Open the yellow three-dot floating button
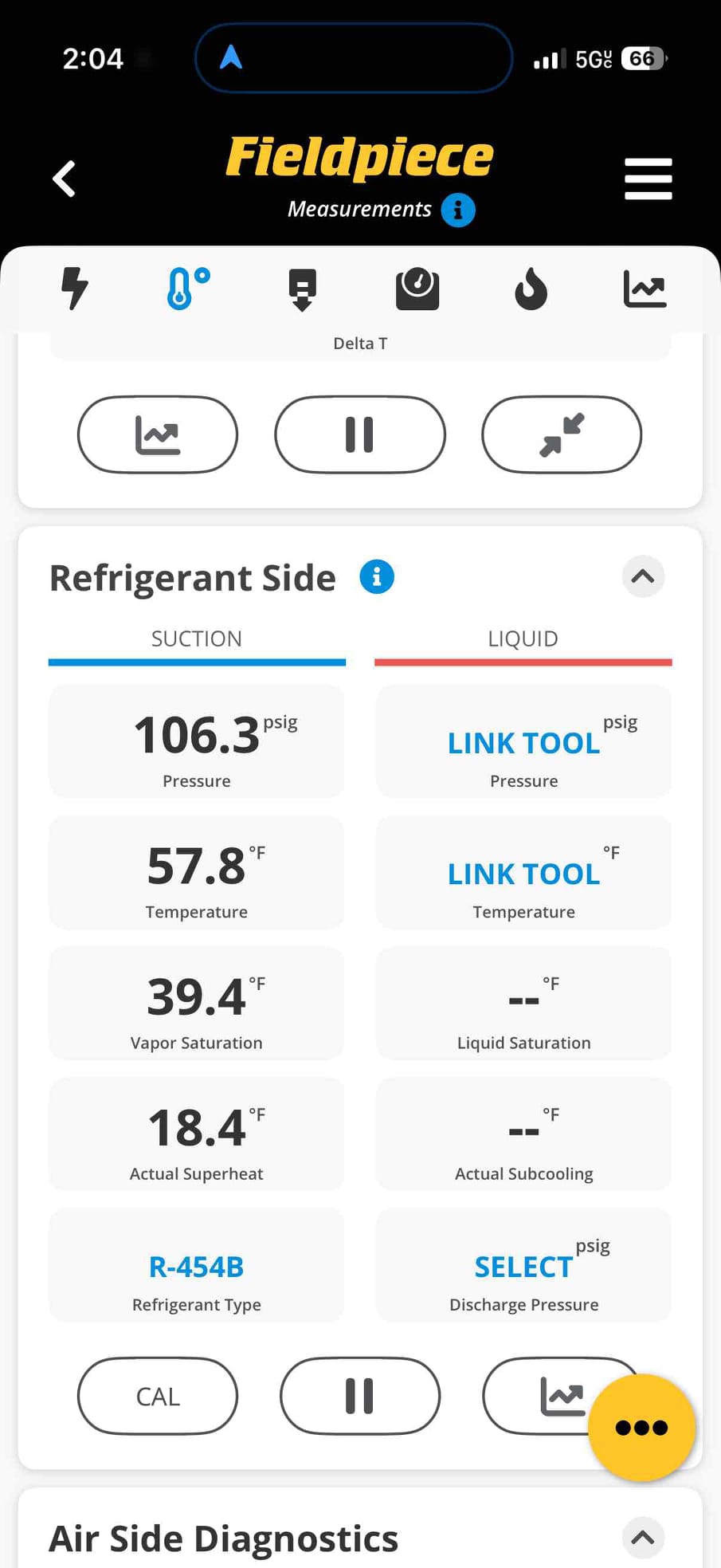721x1568 pixels. tap(641, 1427)
